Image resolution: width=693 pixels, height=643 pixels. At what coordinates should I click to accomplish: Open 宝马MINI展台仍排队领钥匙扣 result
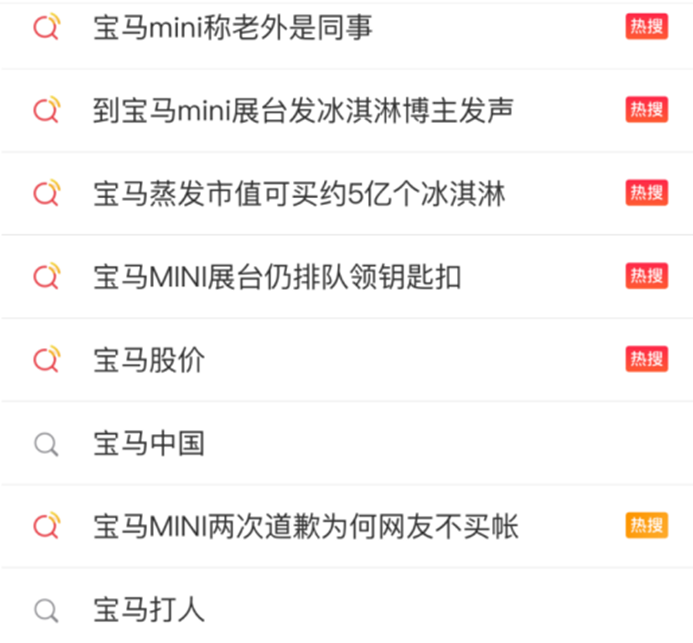(276, 277)
